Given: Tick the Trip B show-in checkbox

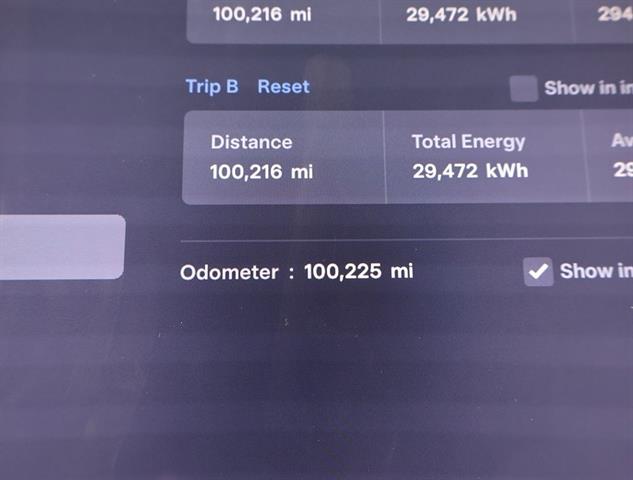Looking at the screenshot, I should 523,88.
